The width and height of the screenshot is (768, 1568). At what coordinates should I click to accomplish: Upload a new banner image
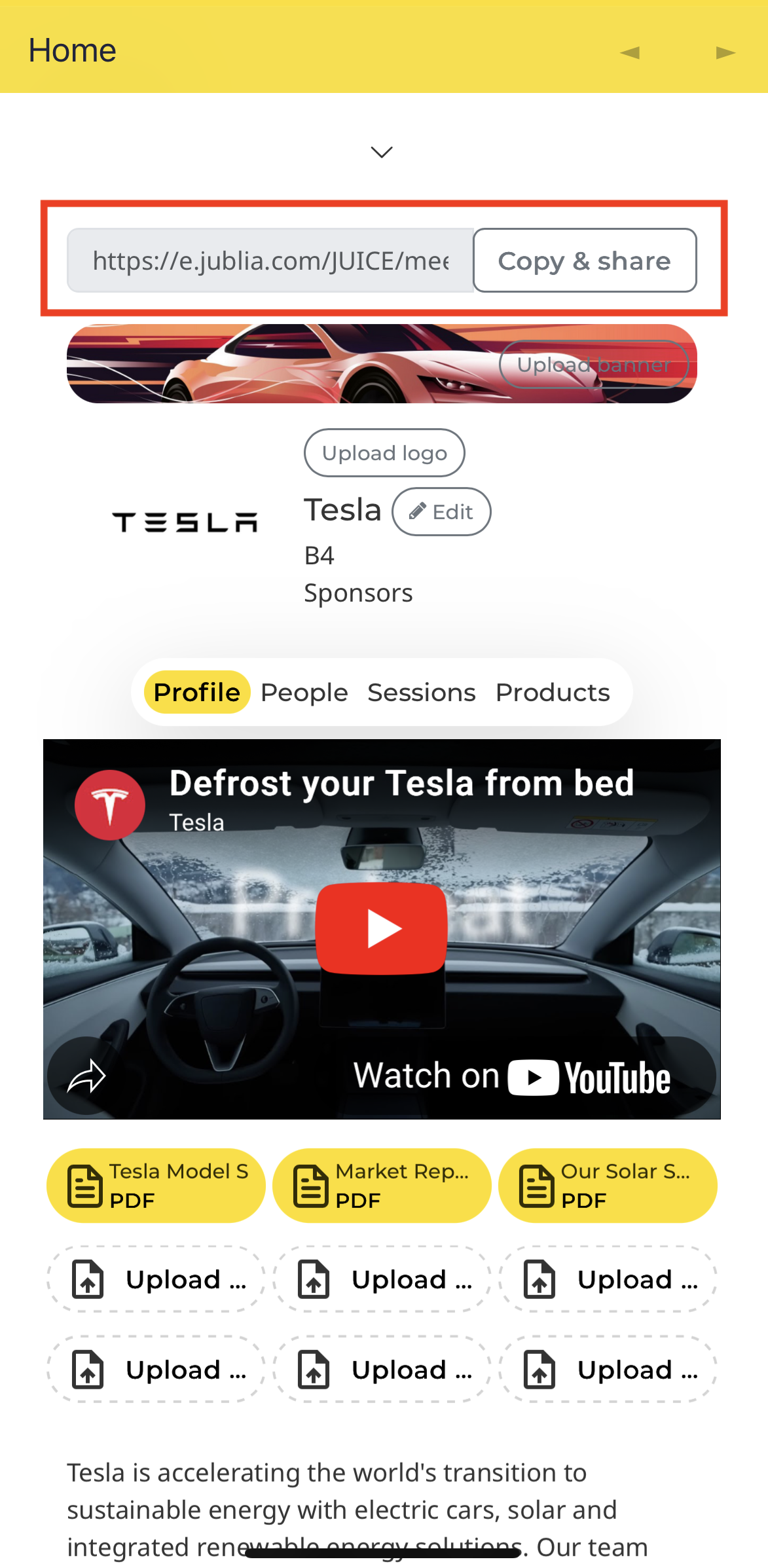[594, 365]
